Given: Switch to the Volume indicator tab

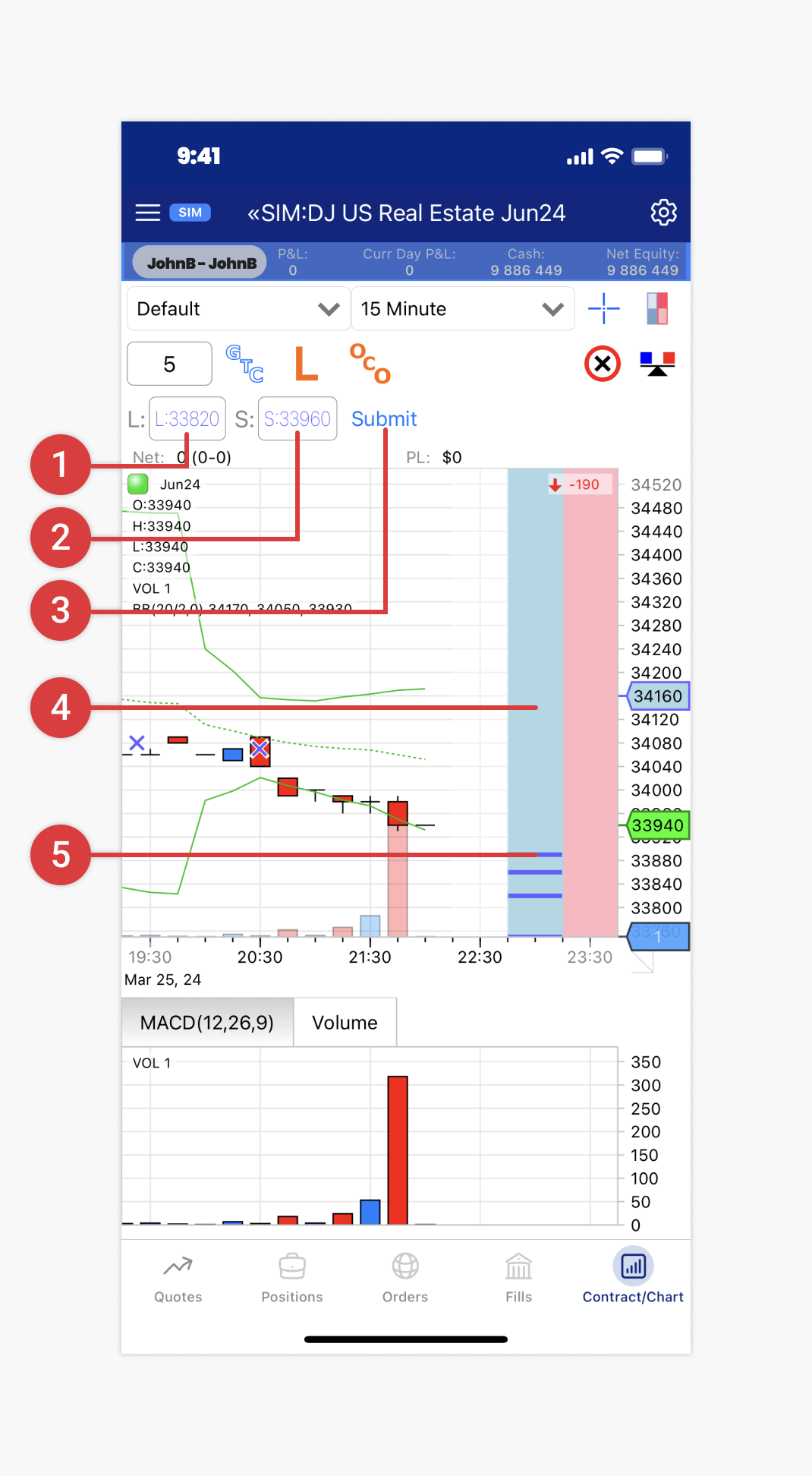Looking at the screenshot, I should (345, 1023).
